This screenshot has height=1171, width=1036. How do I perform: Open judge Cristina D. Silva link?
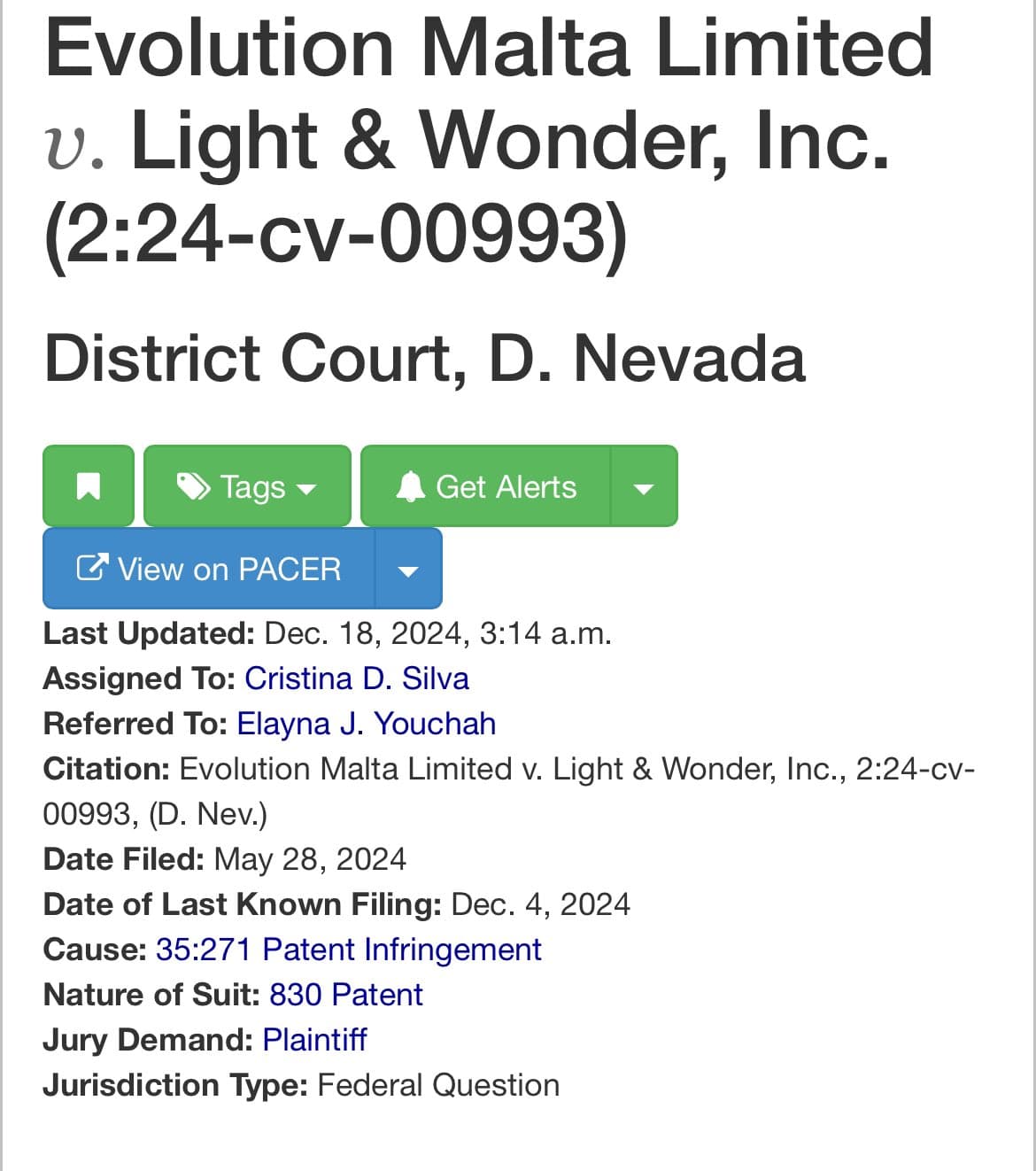356,679
